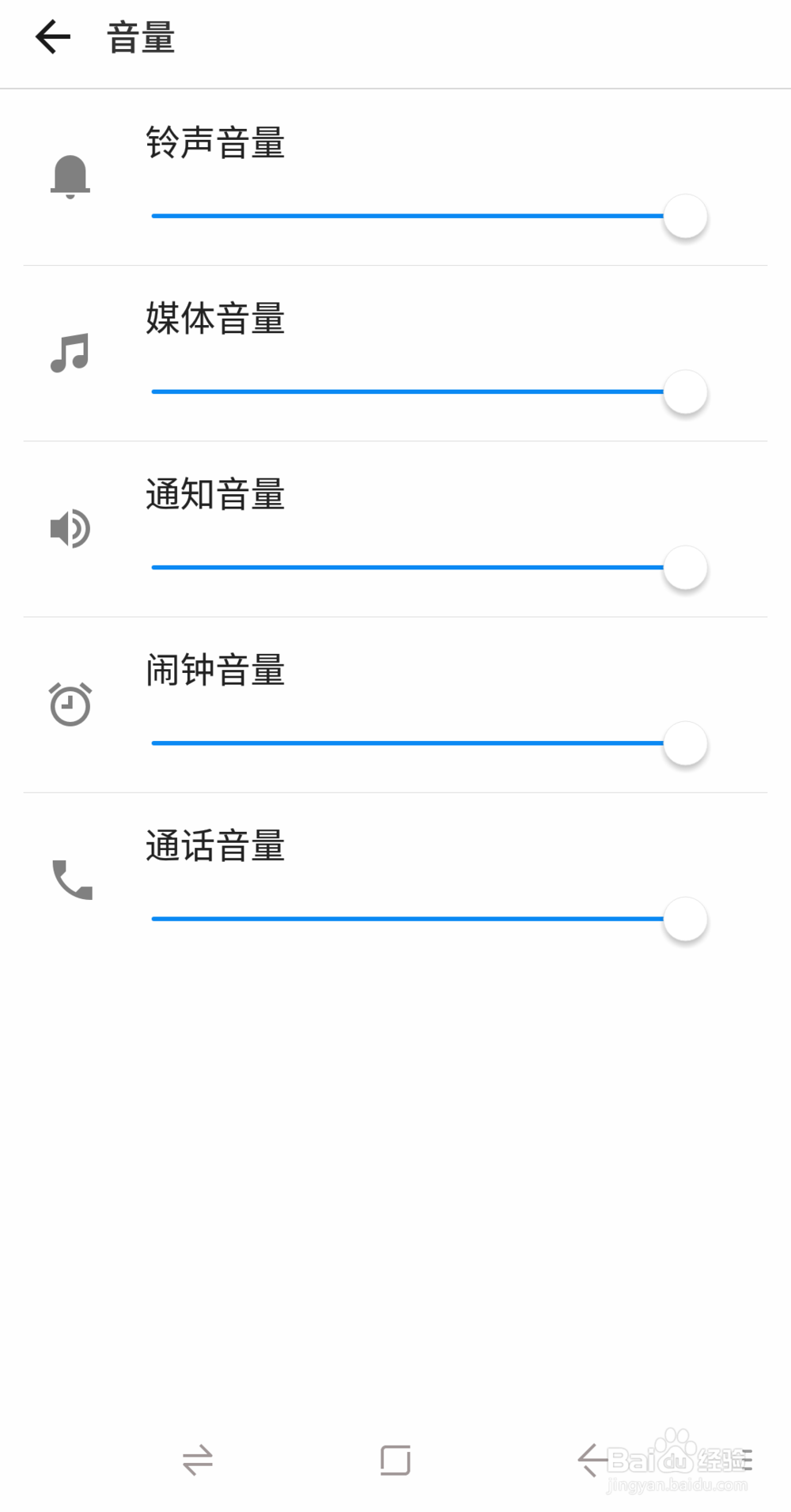Tap the system home button
The width and height of the screenshot is (791, 1512).
395,1460
